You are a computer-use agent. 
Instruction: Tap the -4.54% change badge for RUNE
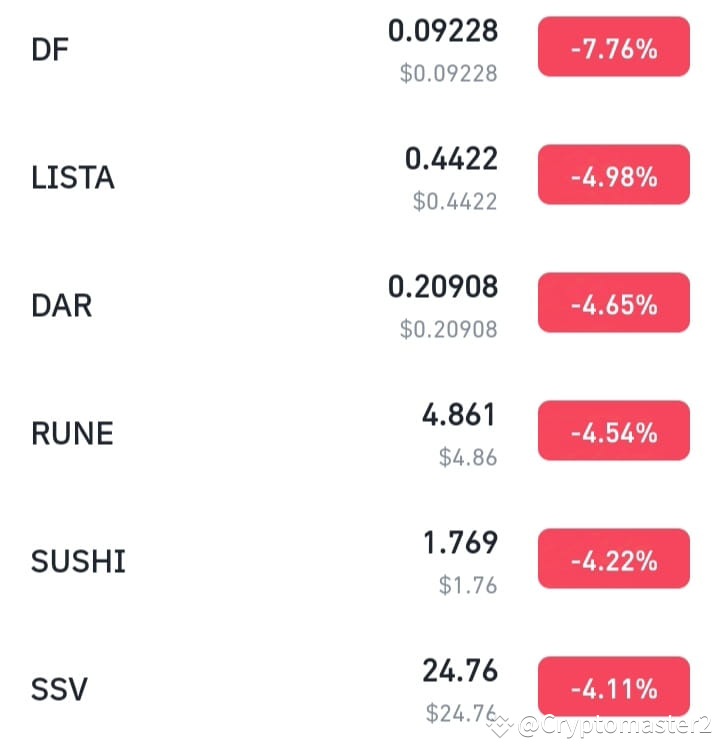click(614, 431)
